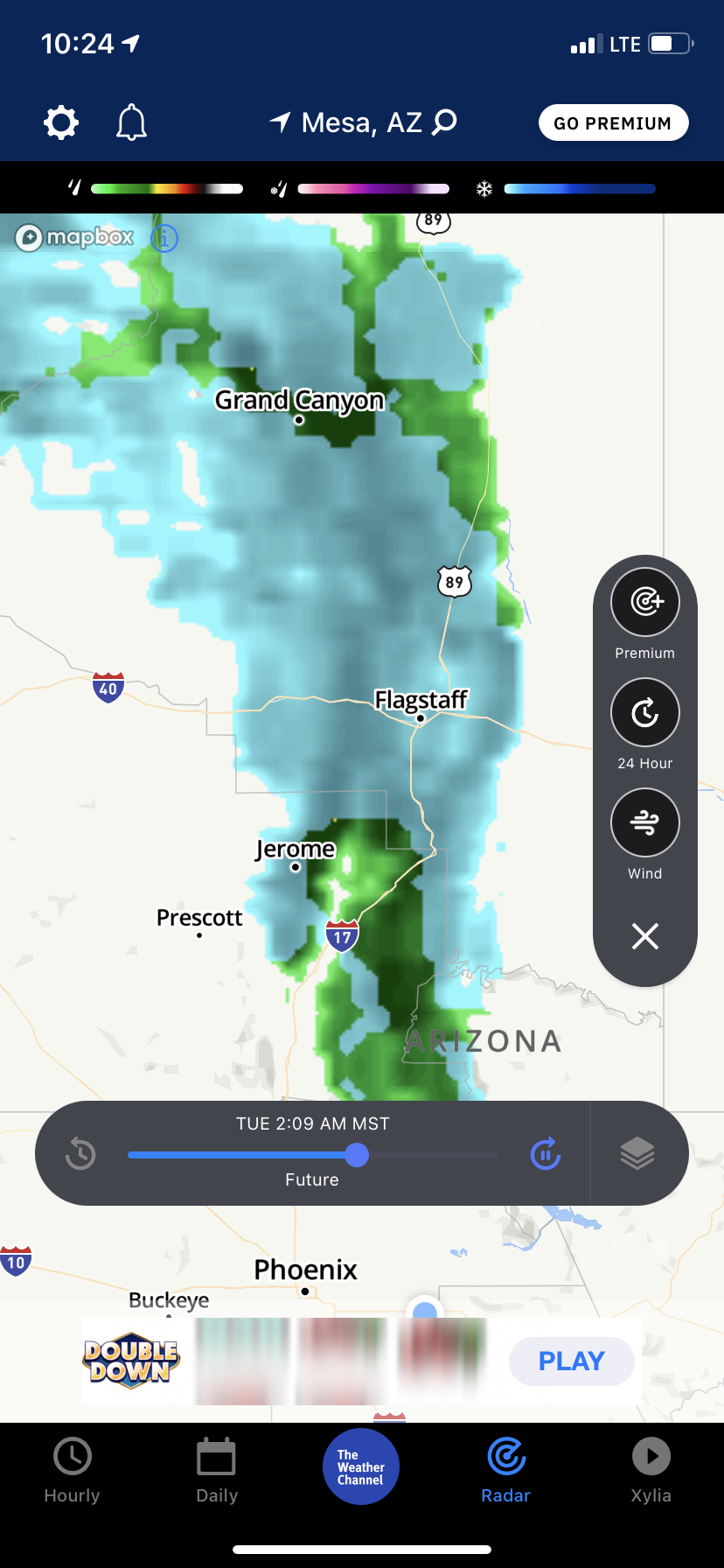Close the radar options panel
The width and height of the screenshot is (724, 1568).
tap(645, 936)
